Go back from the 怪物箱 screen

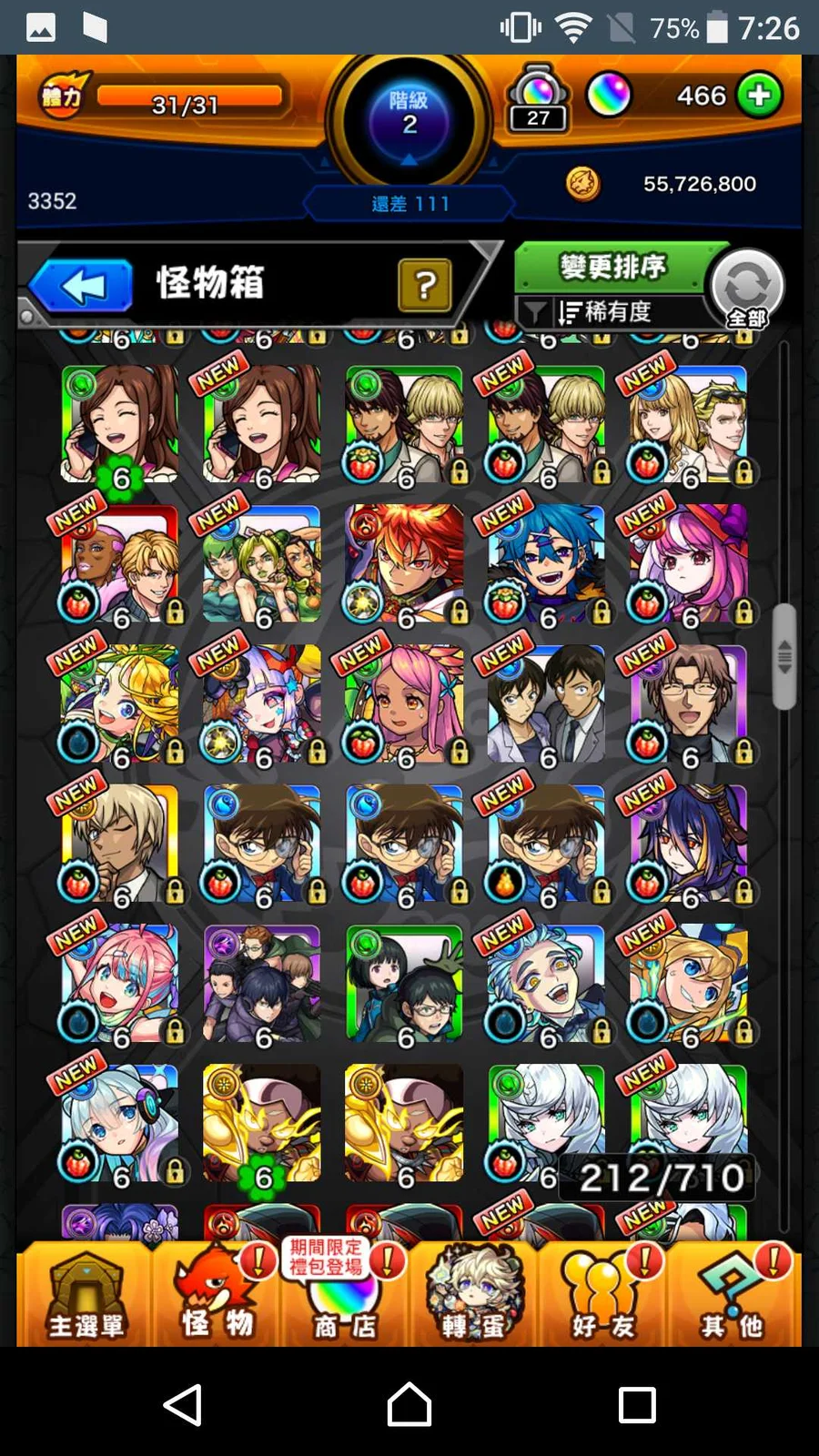(82, 286)
